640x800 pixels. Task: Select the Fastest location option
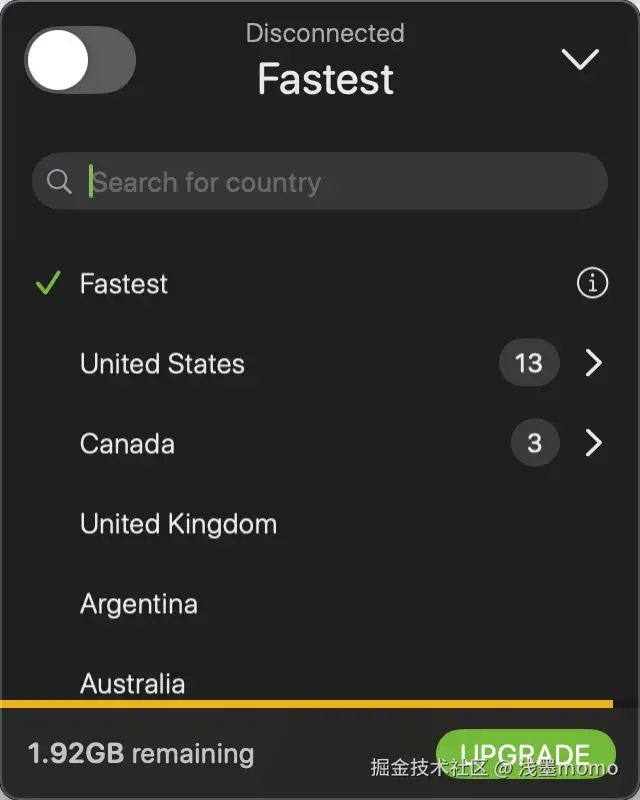[x=124, y=284]
